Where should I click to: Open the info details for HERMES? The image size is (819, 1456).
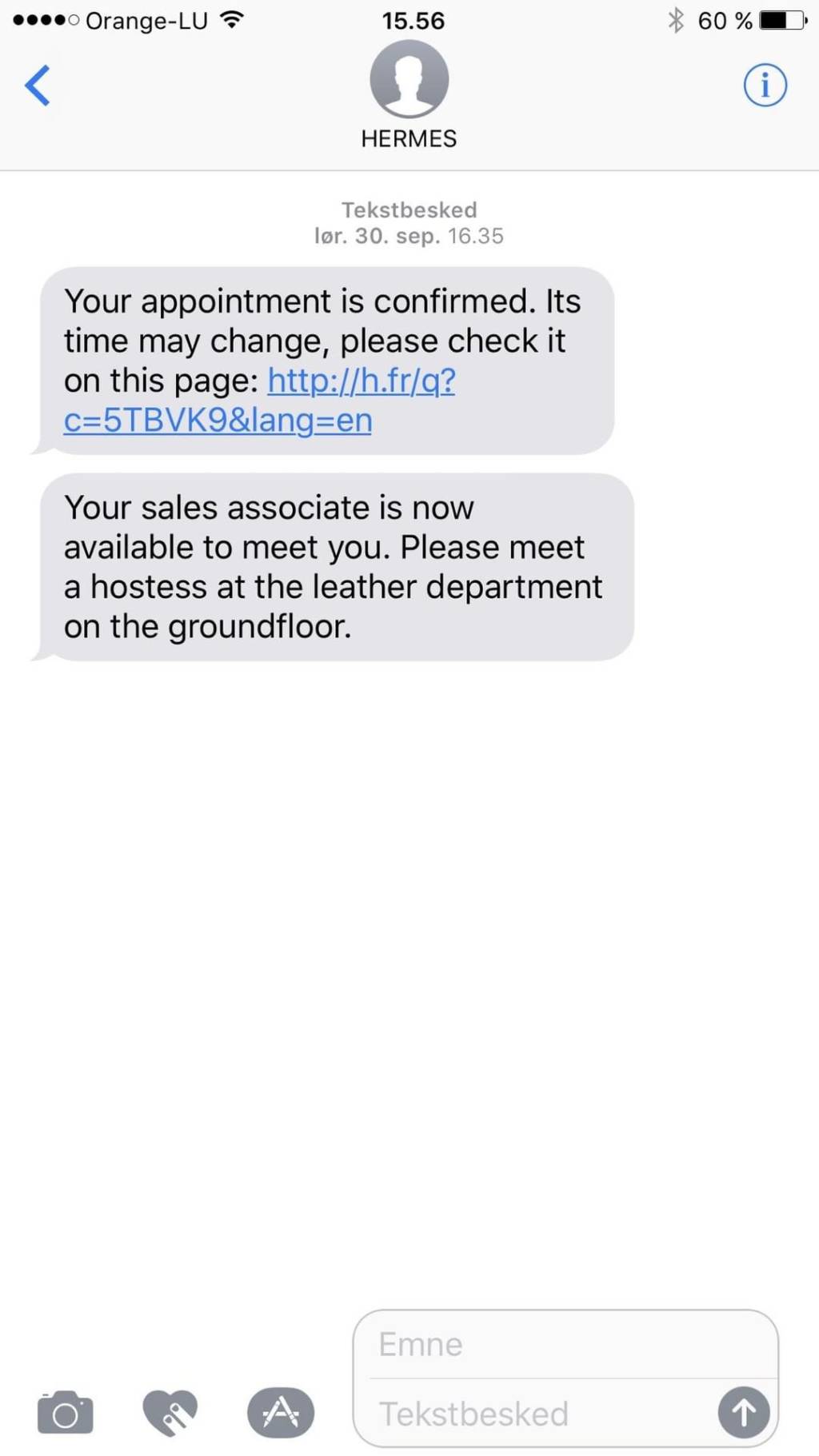pos(765,85)
